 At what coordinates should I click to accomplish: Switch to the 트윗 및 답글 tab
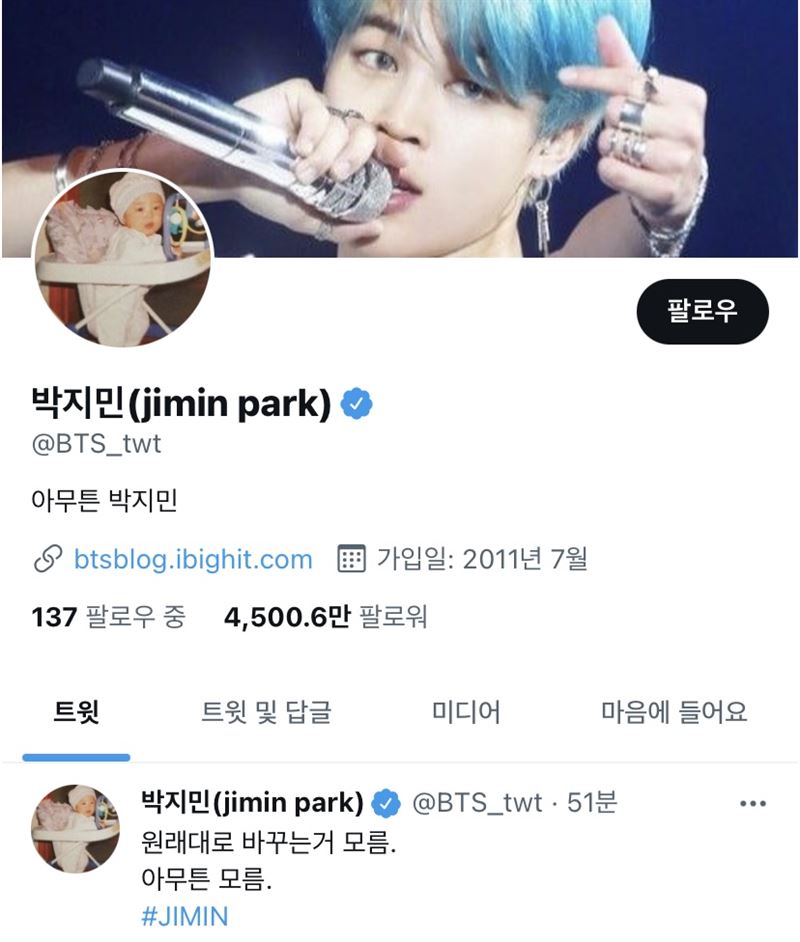(266, 713)
